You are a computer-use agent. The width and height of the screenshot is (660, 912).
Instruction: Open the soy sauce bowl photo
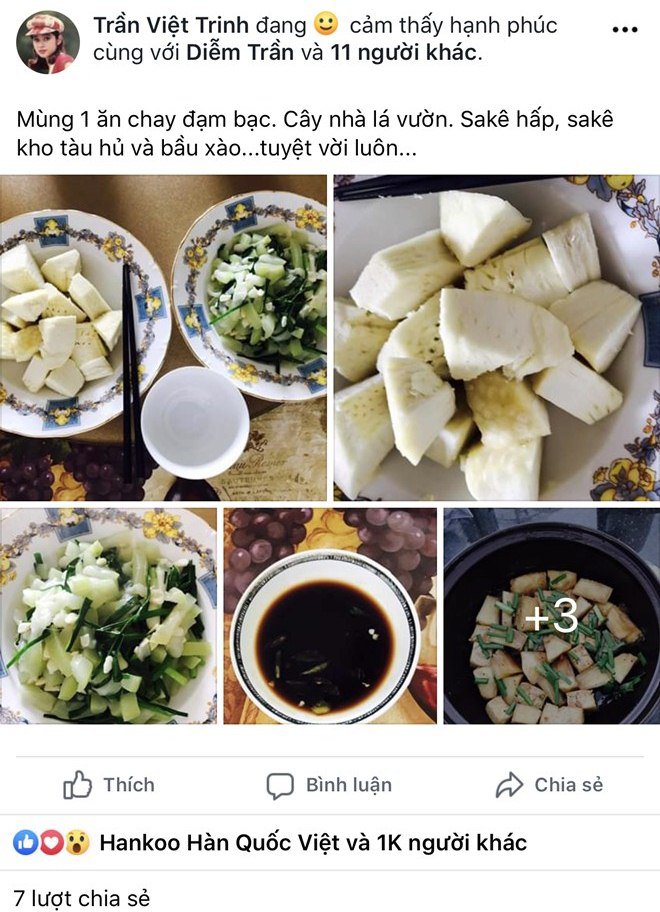click(x=330, y=615)
